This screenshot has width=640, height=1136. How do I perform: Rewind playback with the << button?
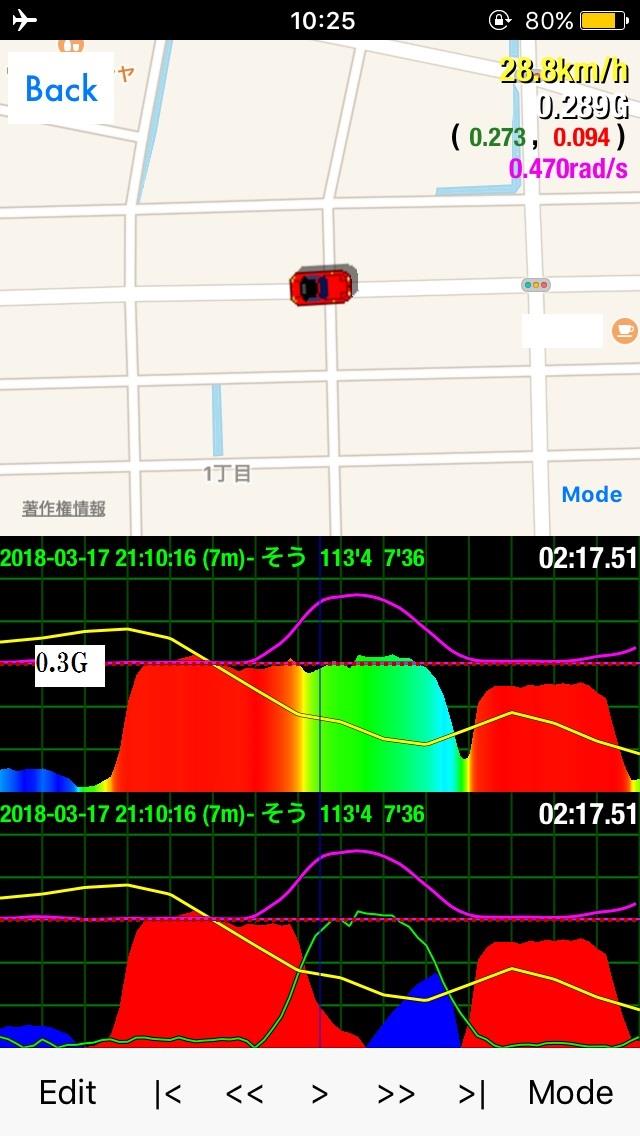coord(244,1094)
